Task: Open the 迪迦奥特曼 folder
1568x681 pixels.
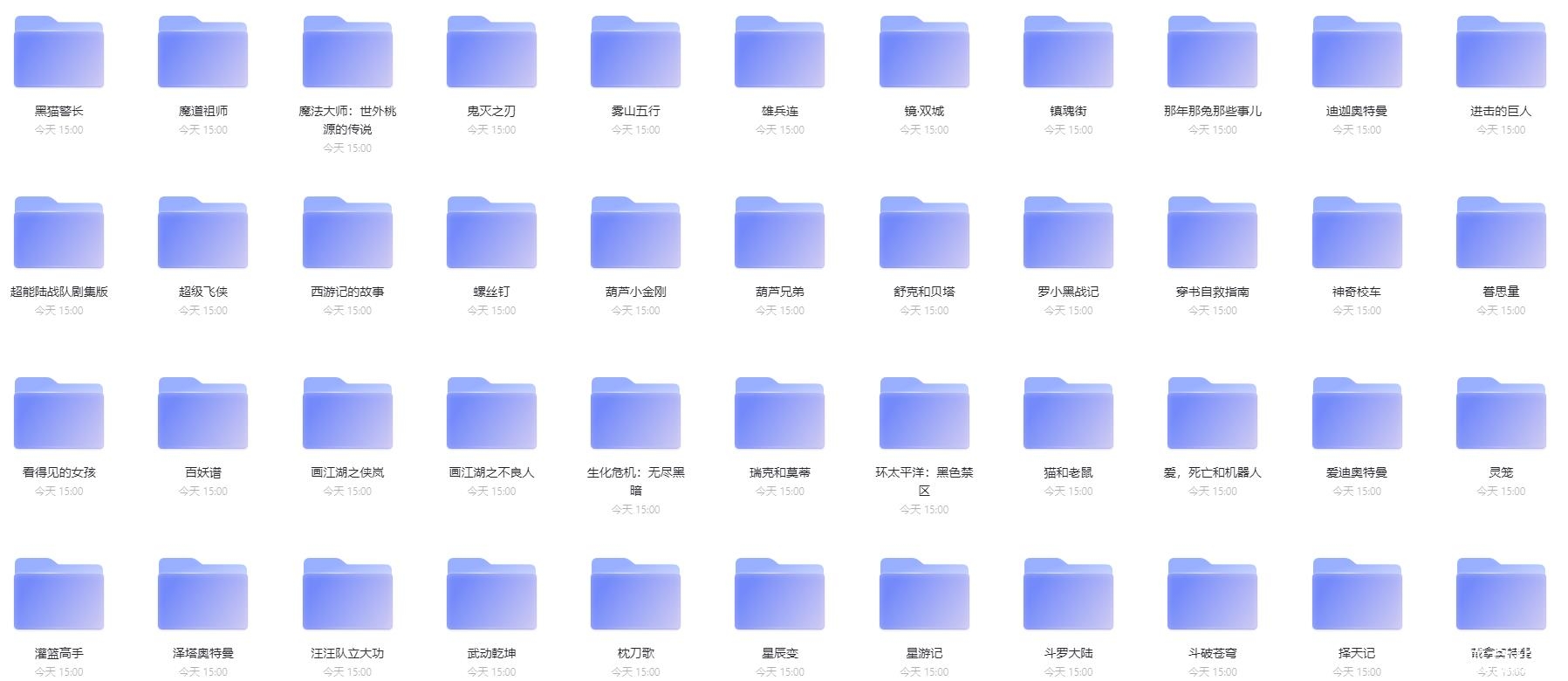Action: pos(1357,54)
